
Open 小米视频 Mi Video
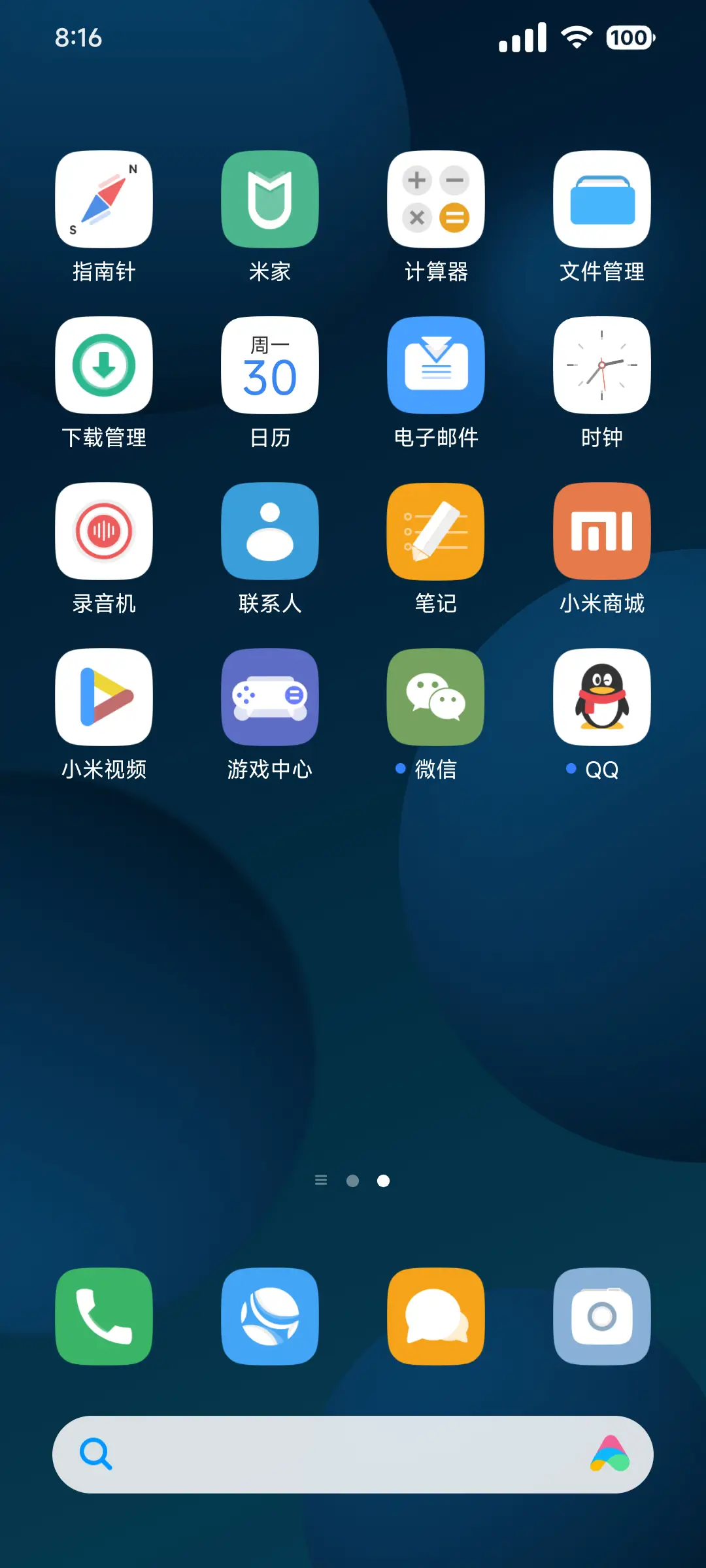pos(104,696)
